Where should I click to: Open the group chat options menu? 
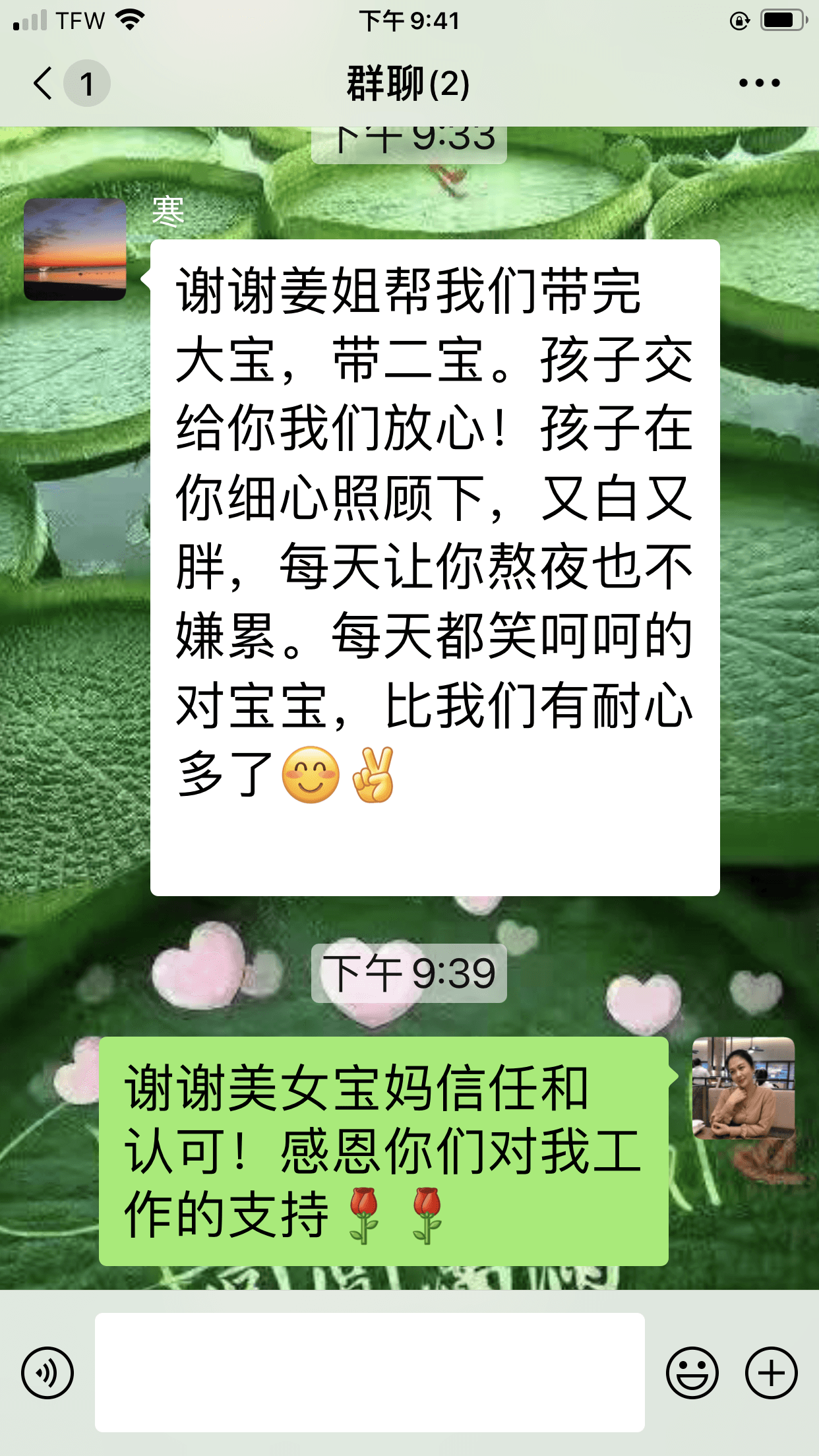(x=759, y=83)
